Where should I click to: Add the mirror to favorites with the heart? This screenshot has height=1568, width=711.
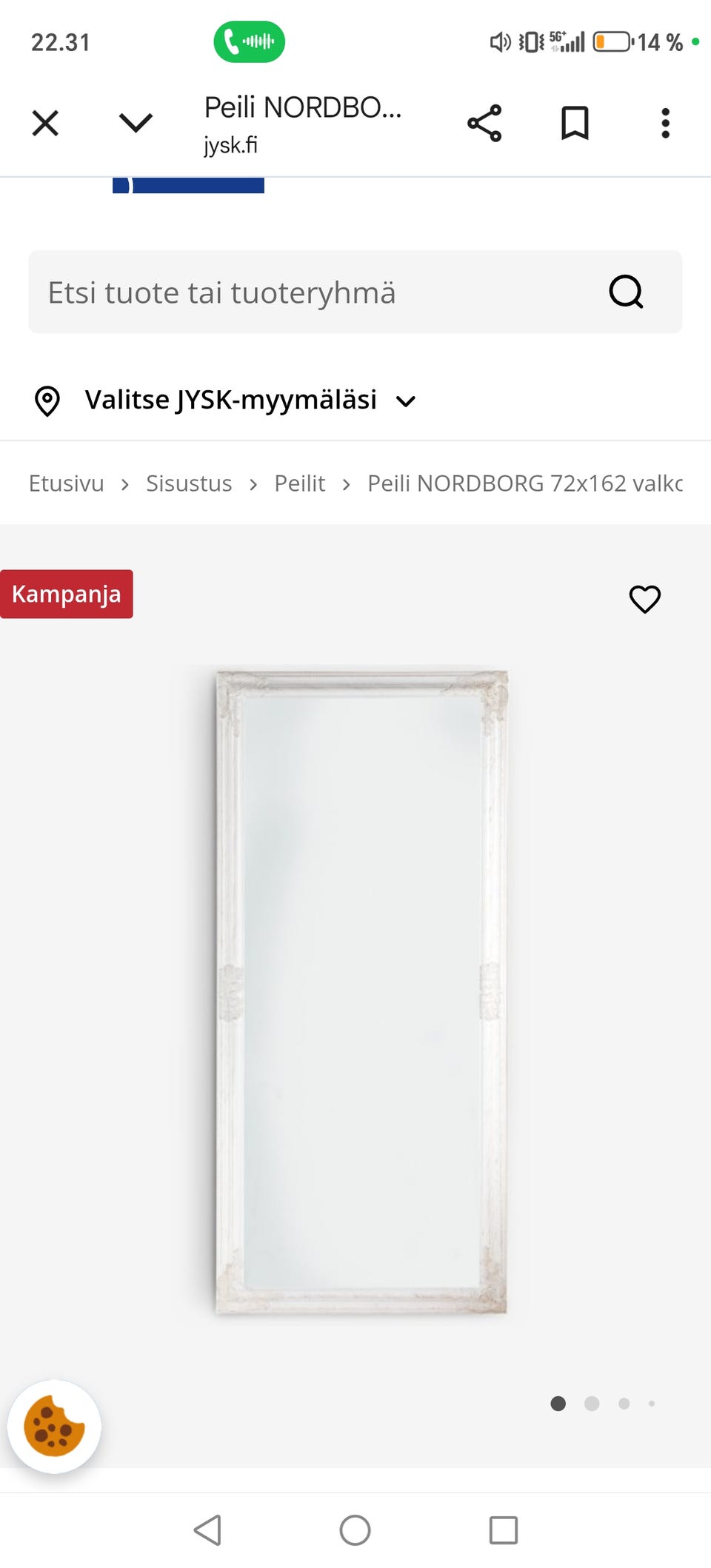point(644,600)
